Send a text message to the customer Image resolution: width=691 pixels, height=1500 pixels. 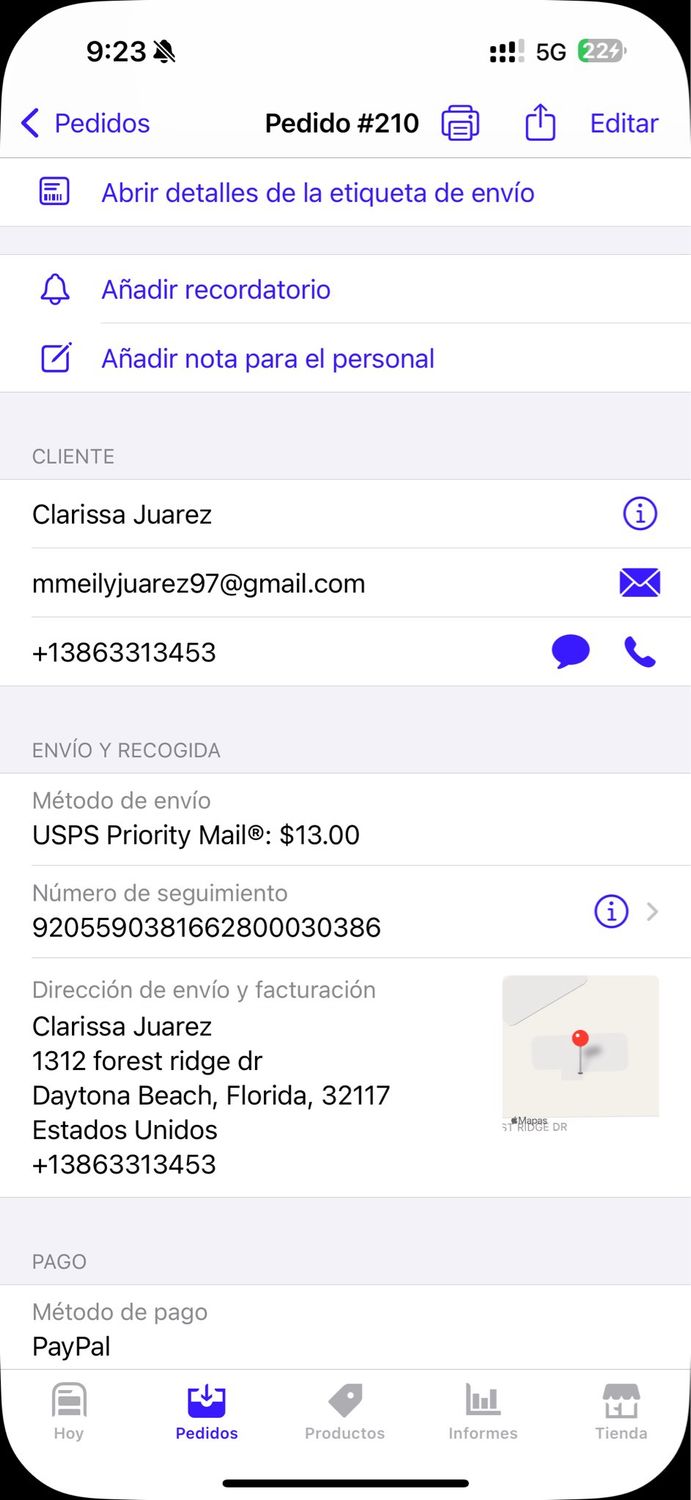570,652
